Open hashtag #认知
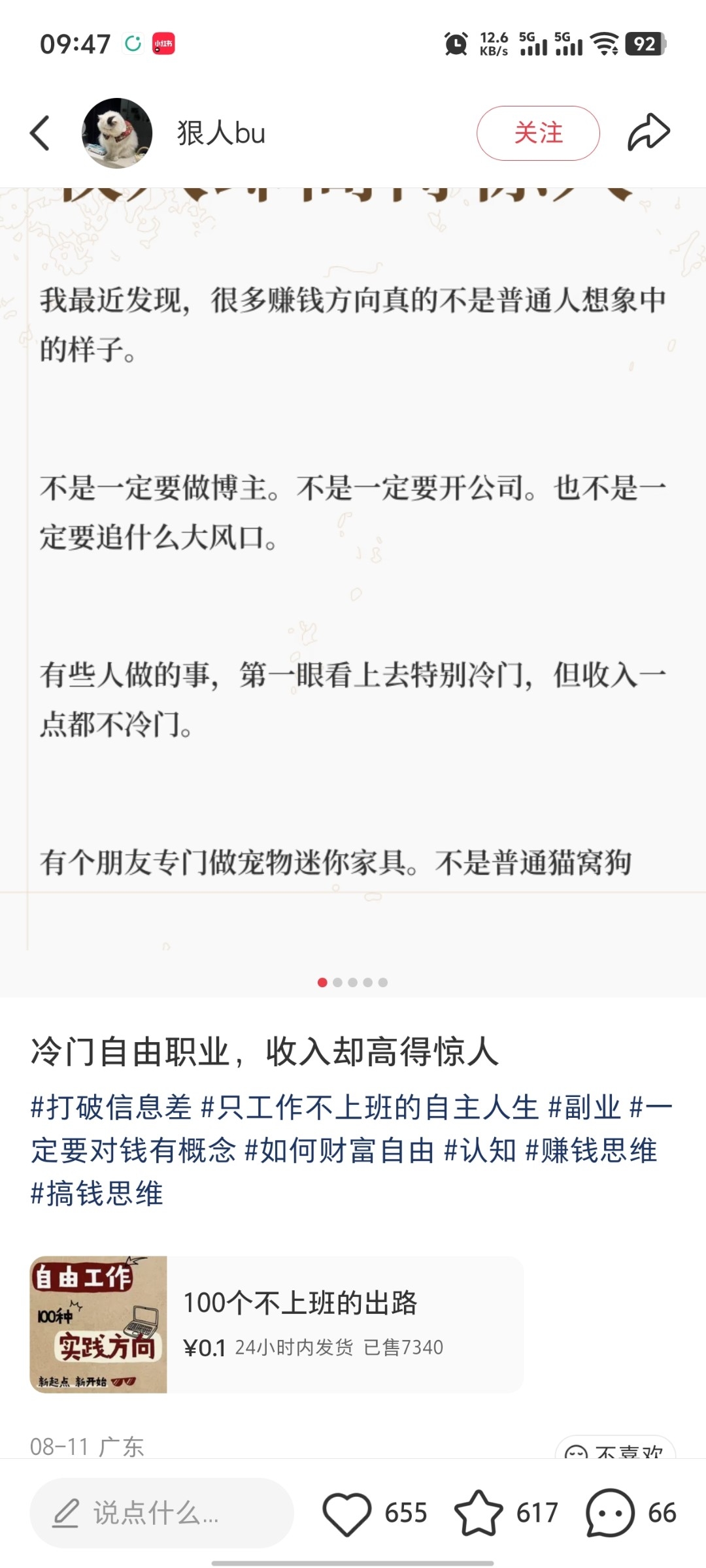 coord(480,1150)
